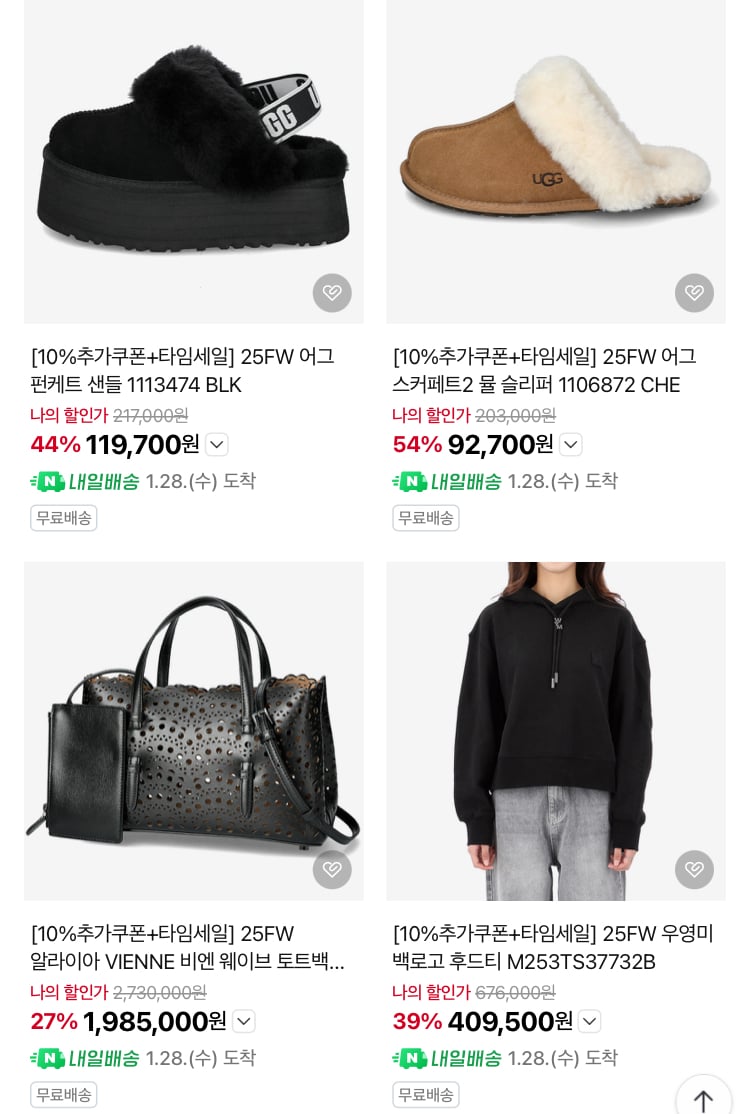
Task: Expand price details next to 119,700원
Action: coord(217,445)
